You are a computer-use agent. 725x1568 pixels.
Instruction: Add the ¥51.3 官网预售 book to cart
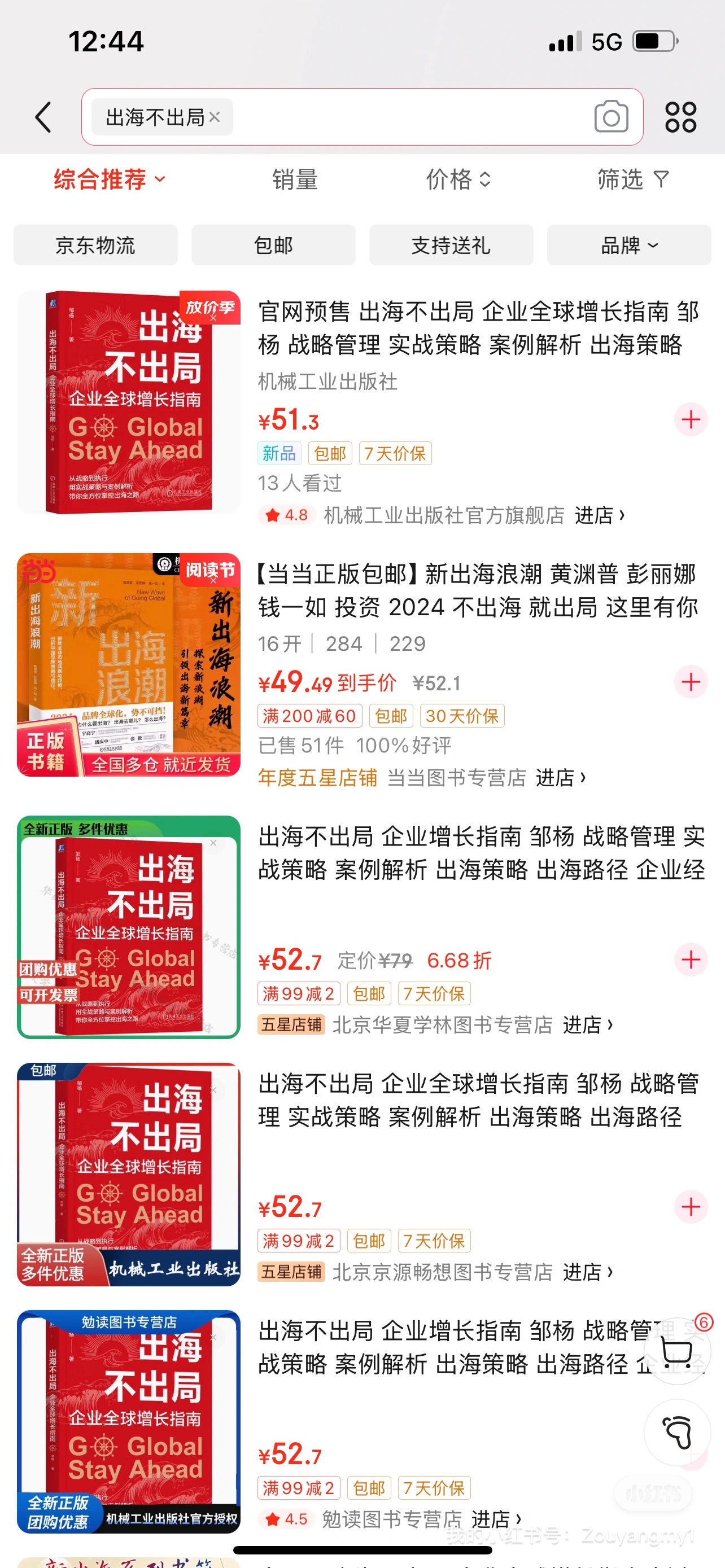tap(691, 419)
